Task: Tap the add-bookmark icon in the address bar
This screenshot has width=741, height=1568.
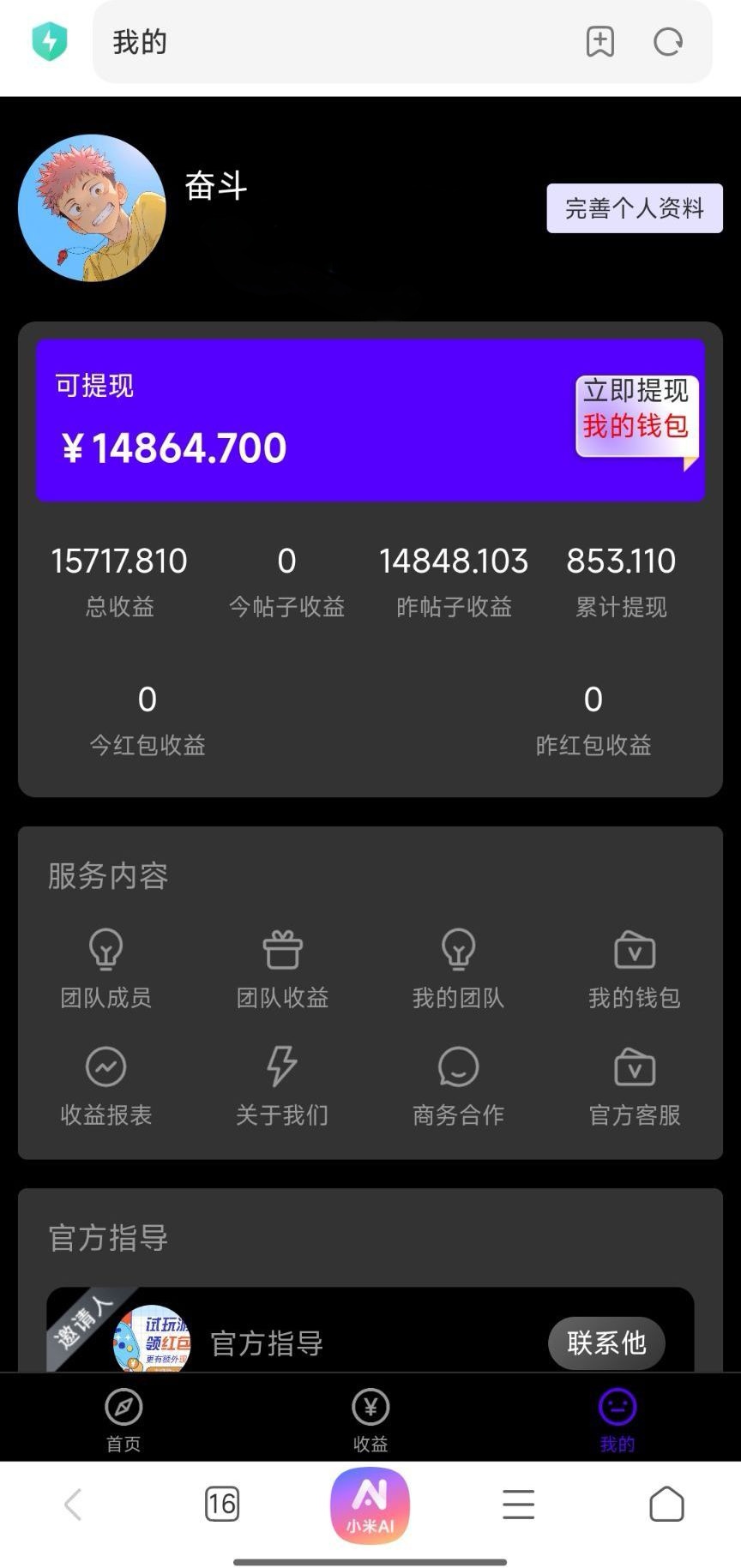Action: [600, 40]
